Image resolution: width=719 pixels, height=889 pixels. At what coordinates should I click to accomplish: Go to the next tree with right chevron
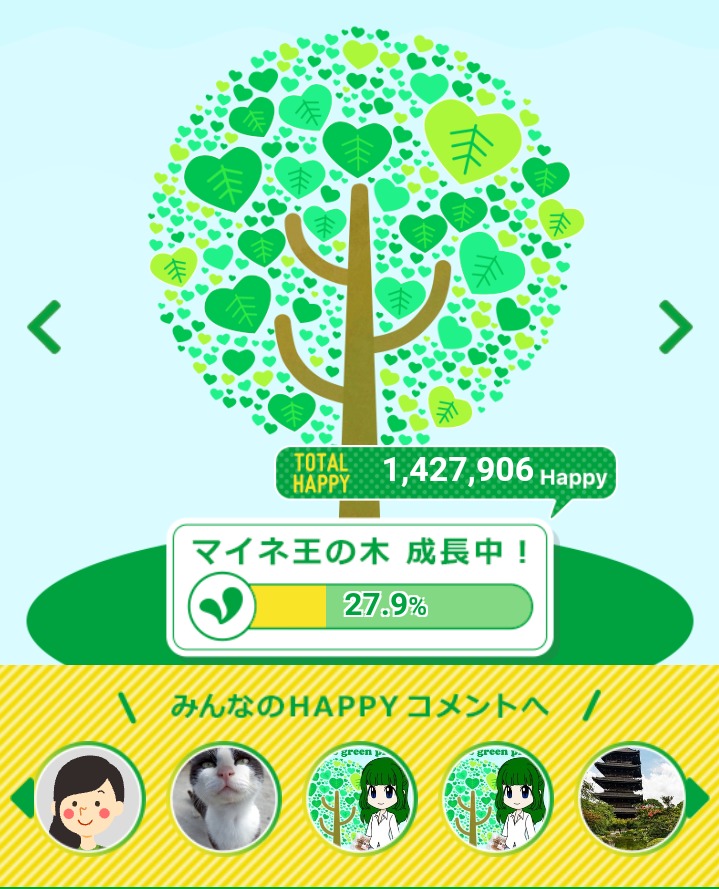[x=675, y=326]
